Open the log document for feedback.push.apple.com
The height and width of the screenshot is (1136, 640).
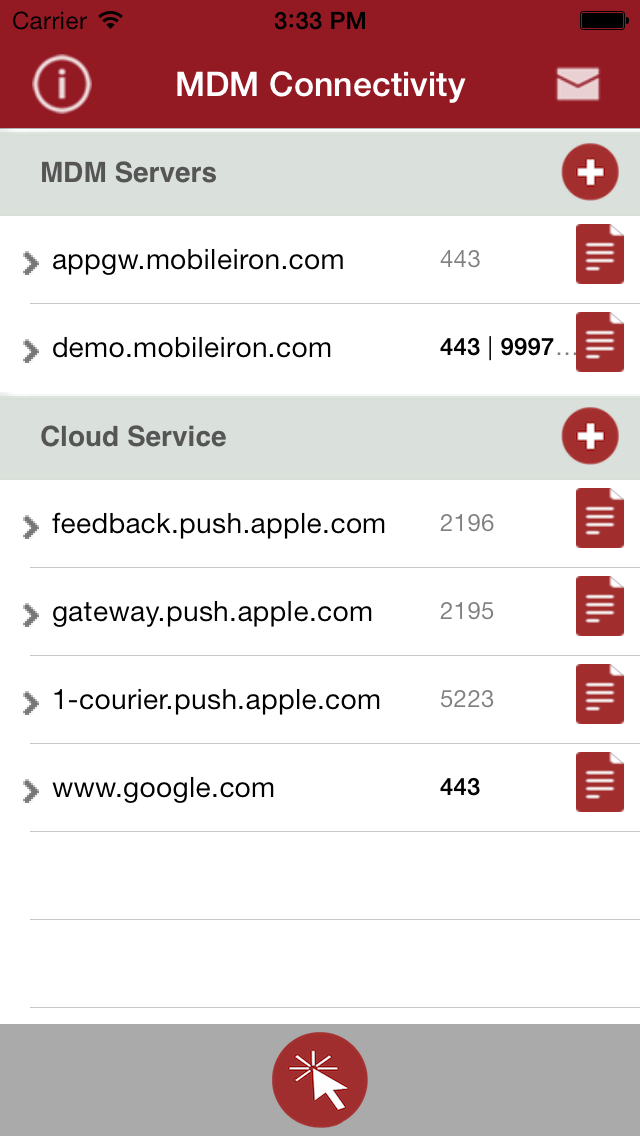click(600, 518)
